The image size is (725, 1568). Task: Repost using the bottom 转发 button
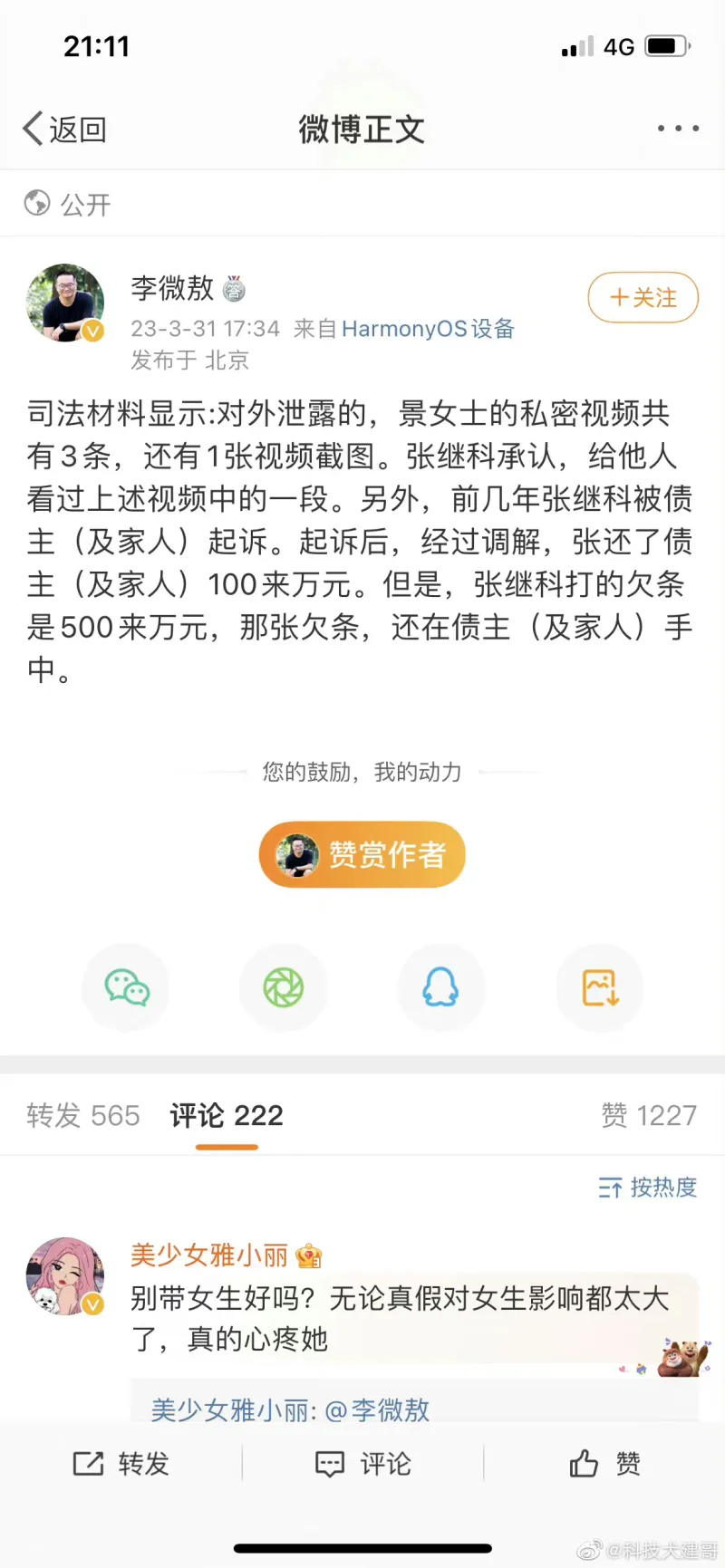tap(121, 1463)
